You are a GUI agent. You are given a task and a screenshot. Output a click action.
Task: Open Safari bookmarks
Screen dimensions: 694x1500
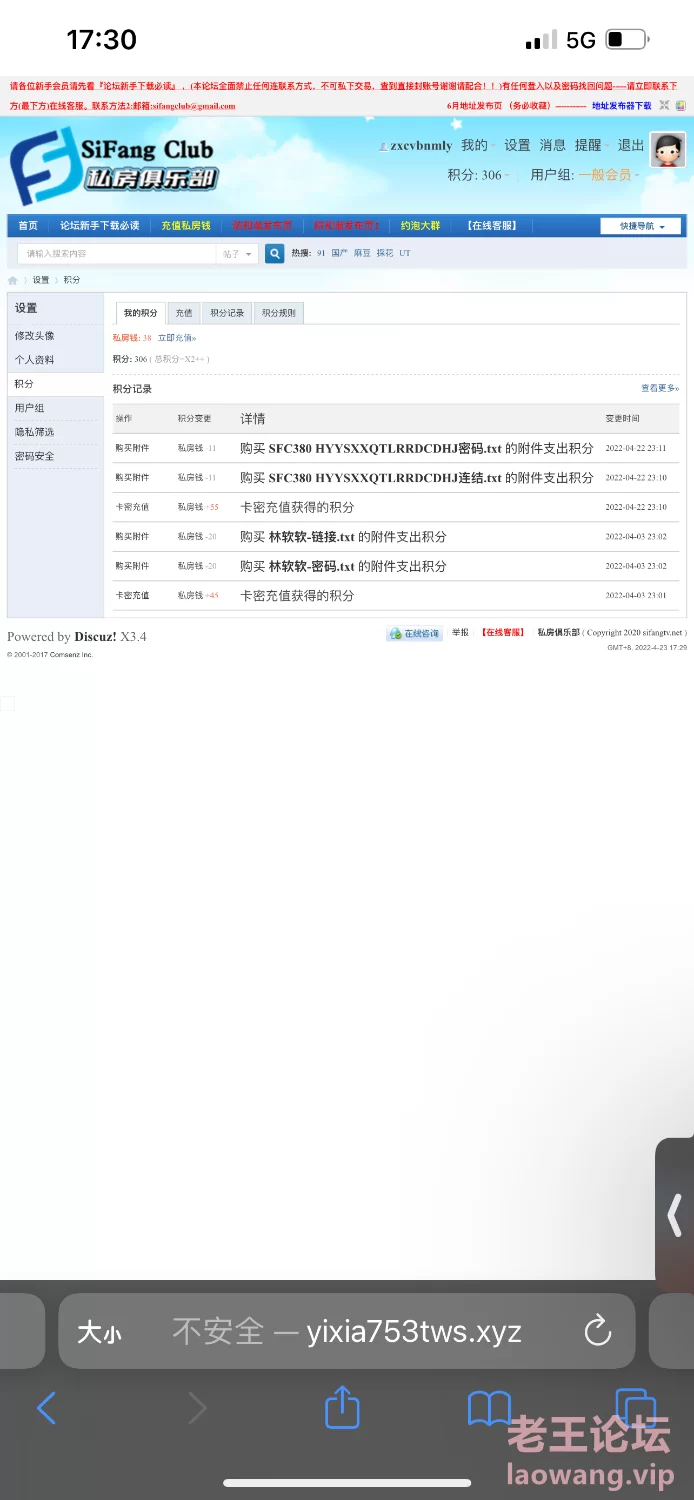[489, 1408]
